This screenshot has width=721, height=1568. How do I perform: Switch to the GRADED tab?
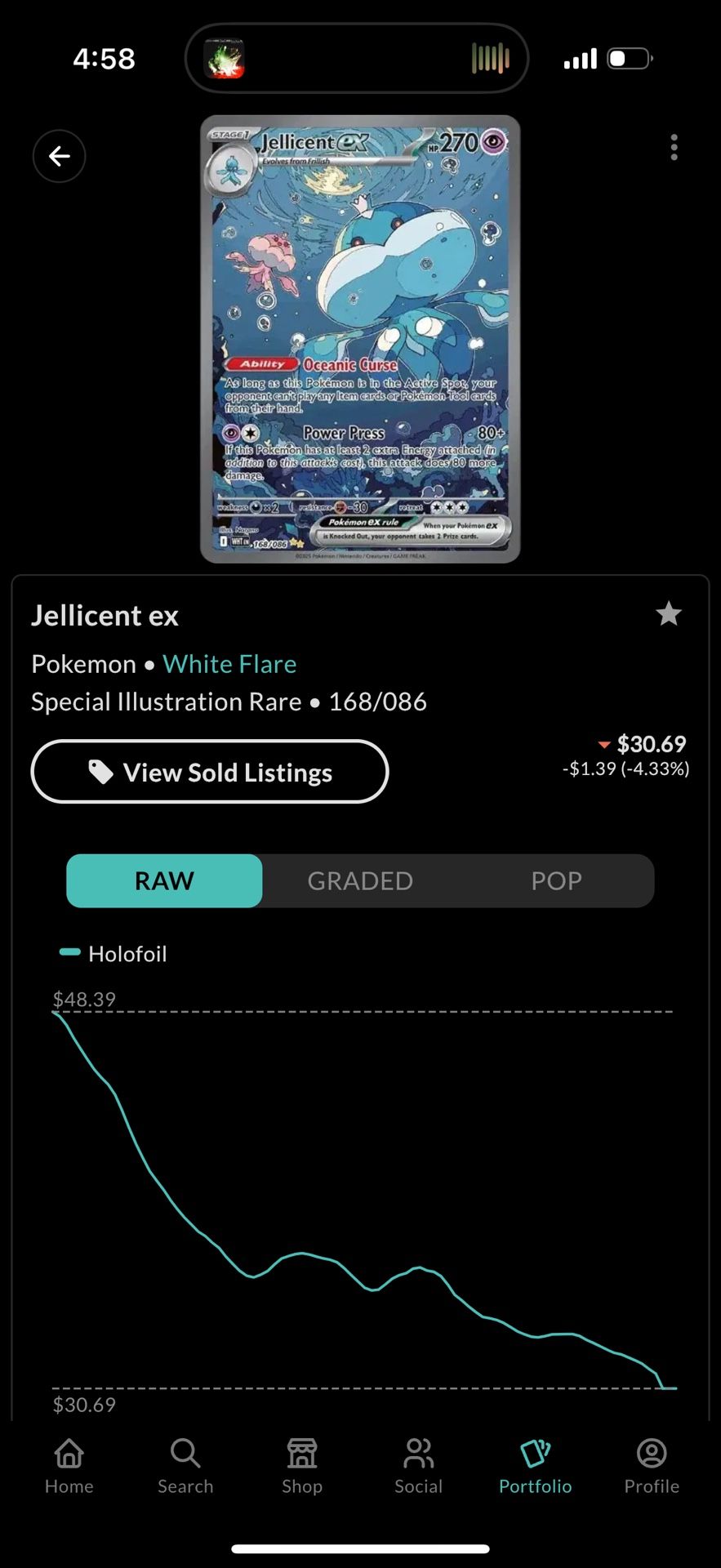coord(359,880)
